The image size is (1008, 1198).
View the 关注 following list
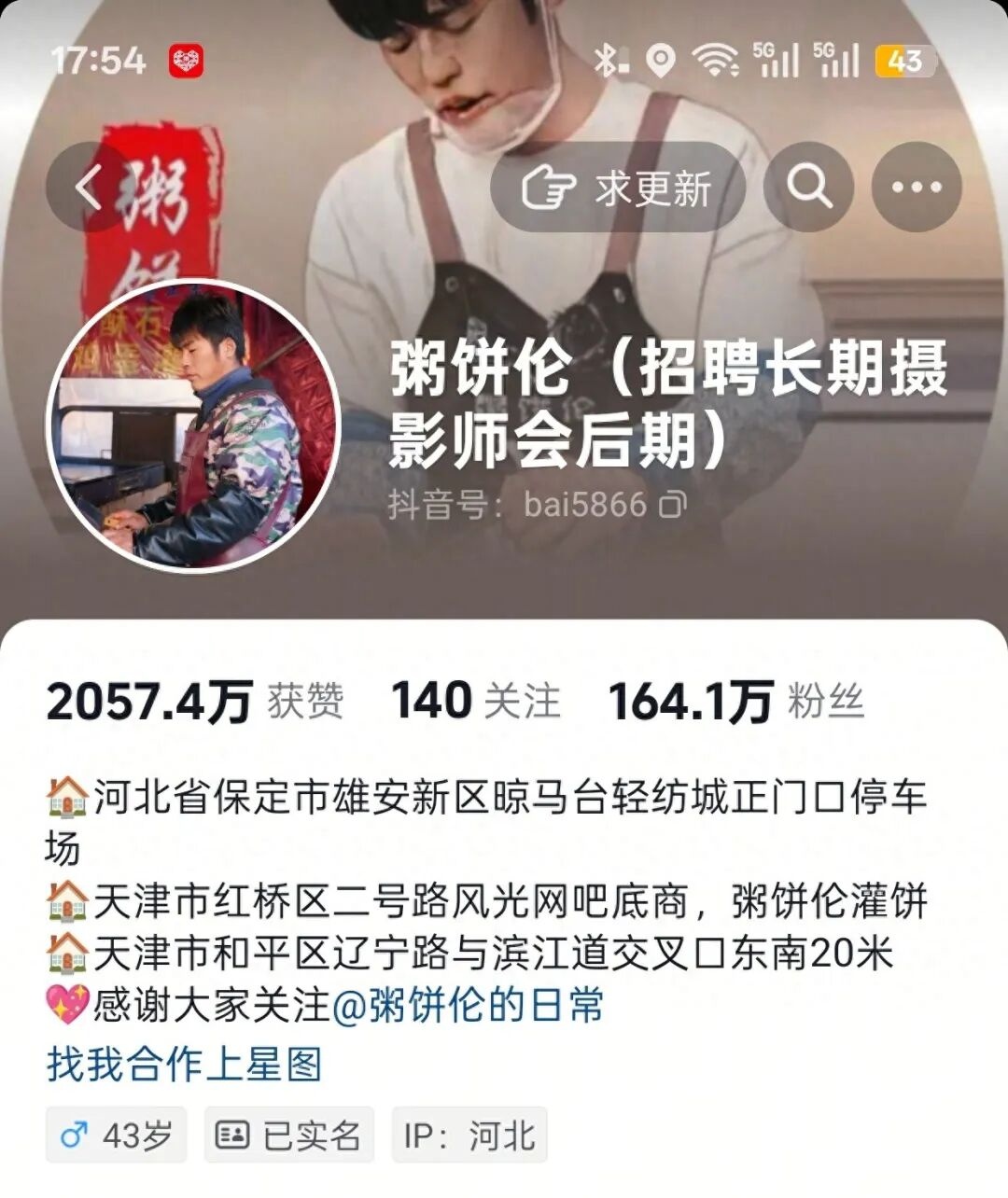click(x=475, y=702)
